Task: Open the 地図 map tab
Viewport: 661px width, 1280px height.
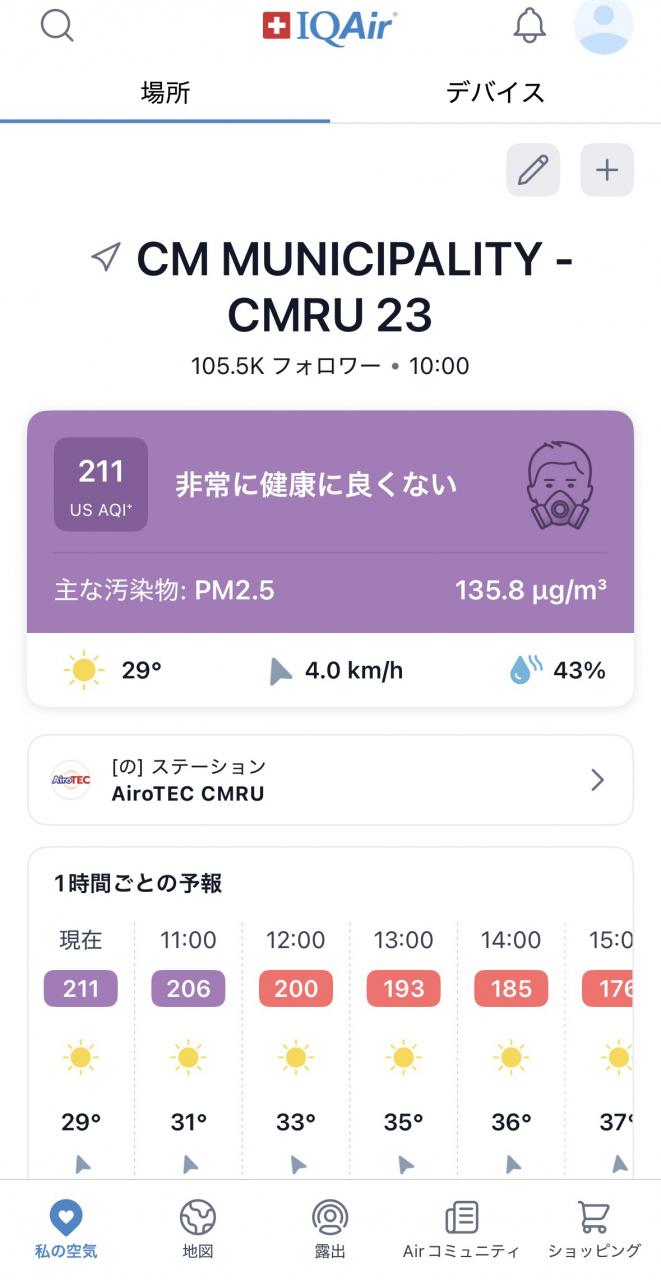Action: pos(198,1230)
